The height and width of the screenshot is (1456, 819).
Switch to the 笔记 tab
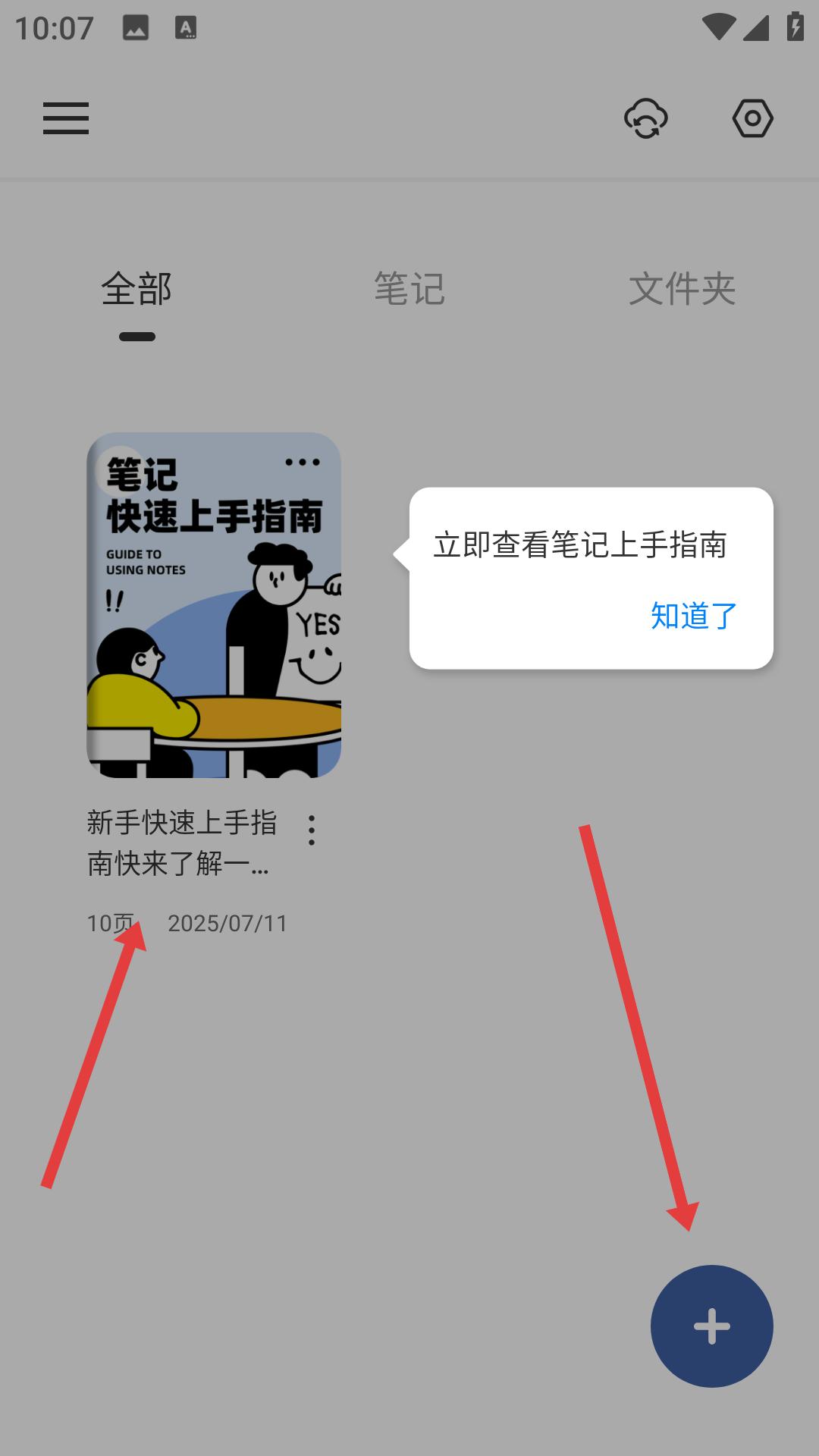tap(409, 289)
